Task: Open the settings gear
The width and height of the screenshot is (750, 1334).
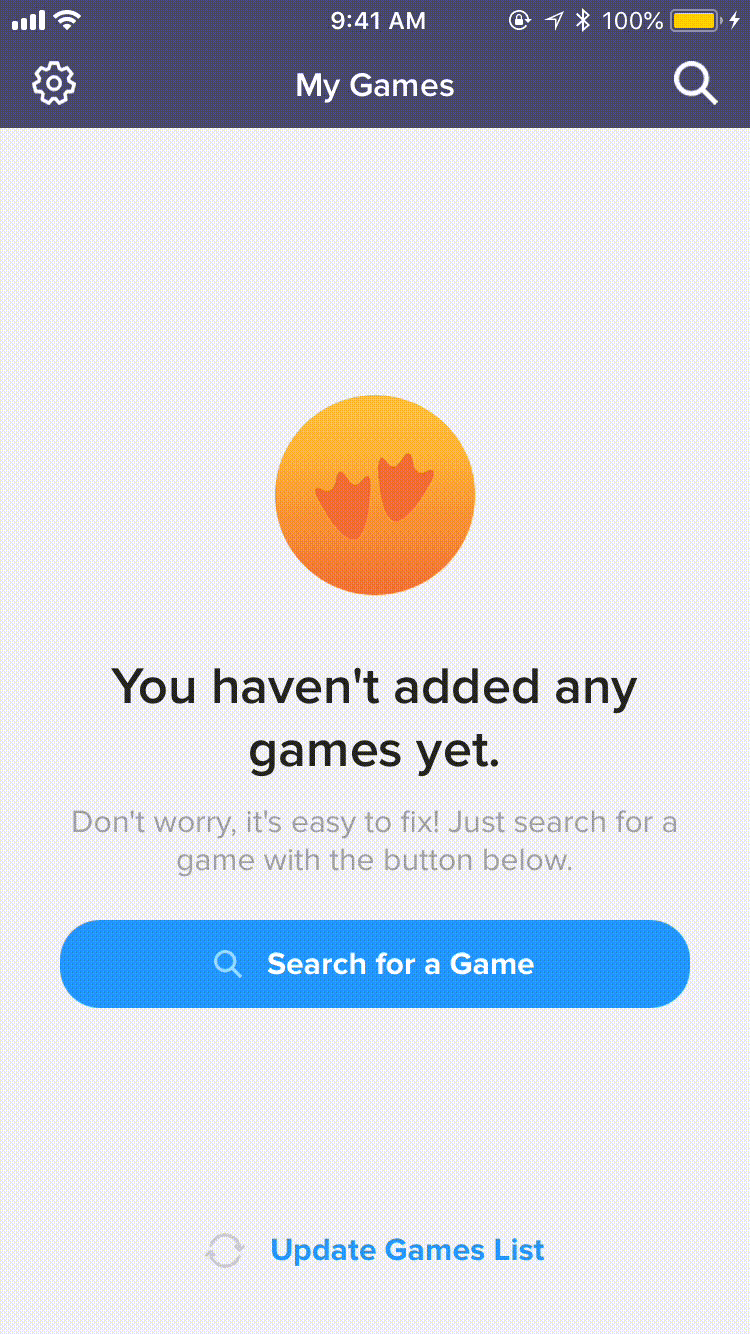Action: click(x=54, y=85)
